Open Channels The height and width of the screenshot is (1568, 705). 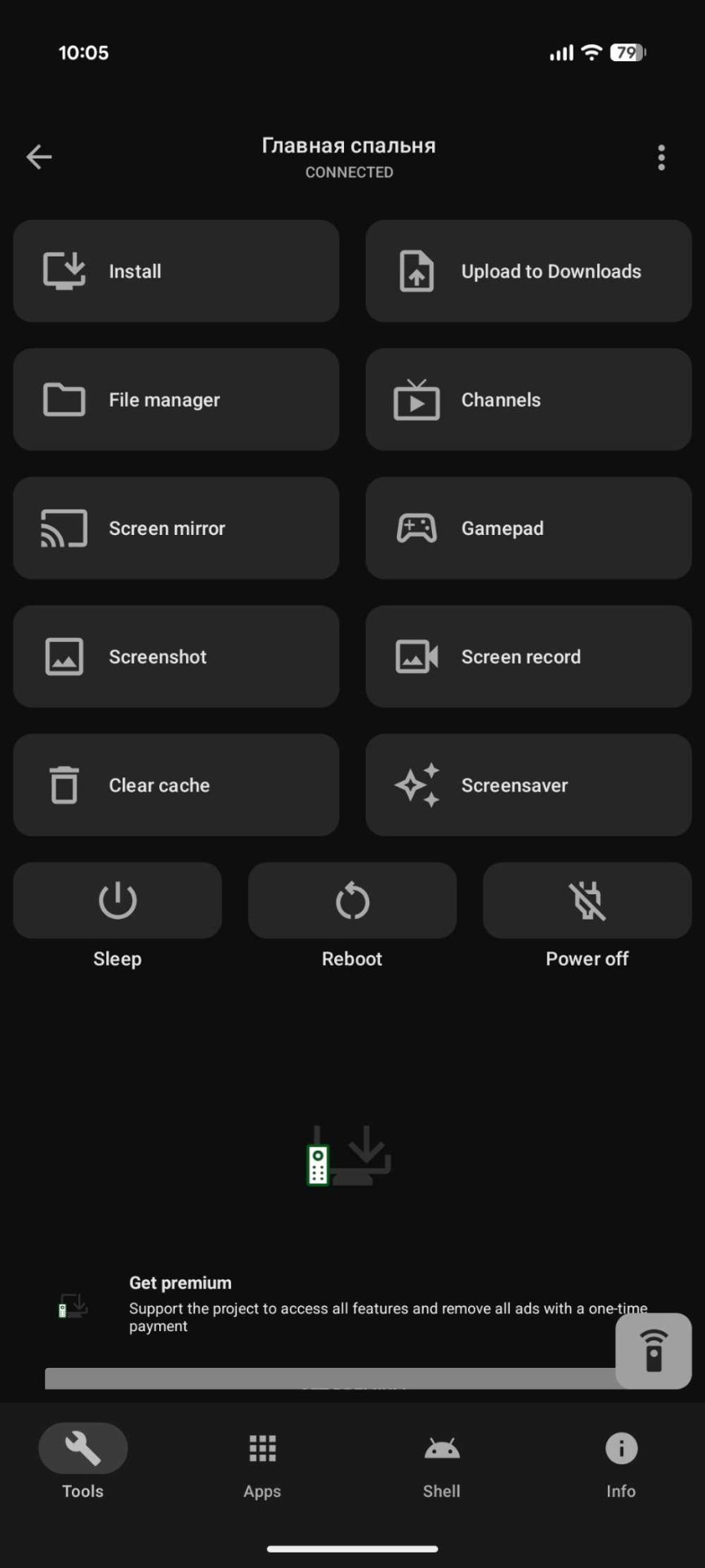528,399
